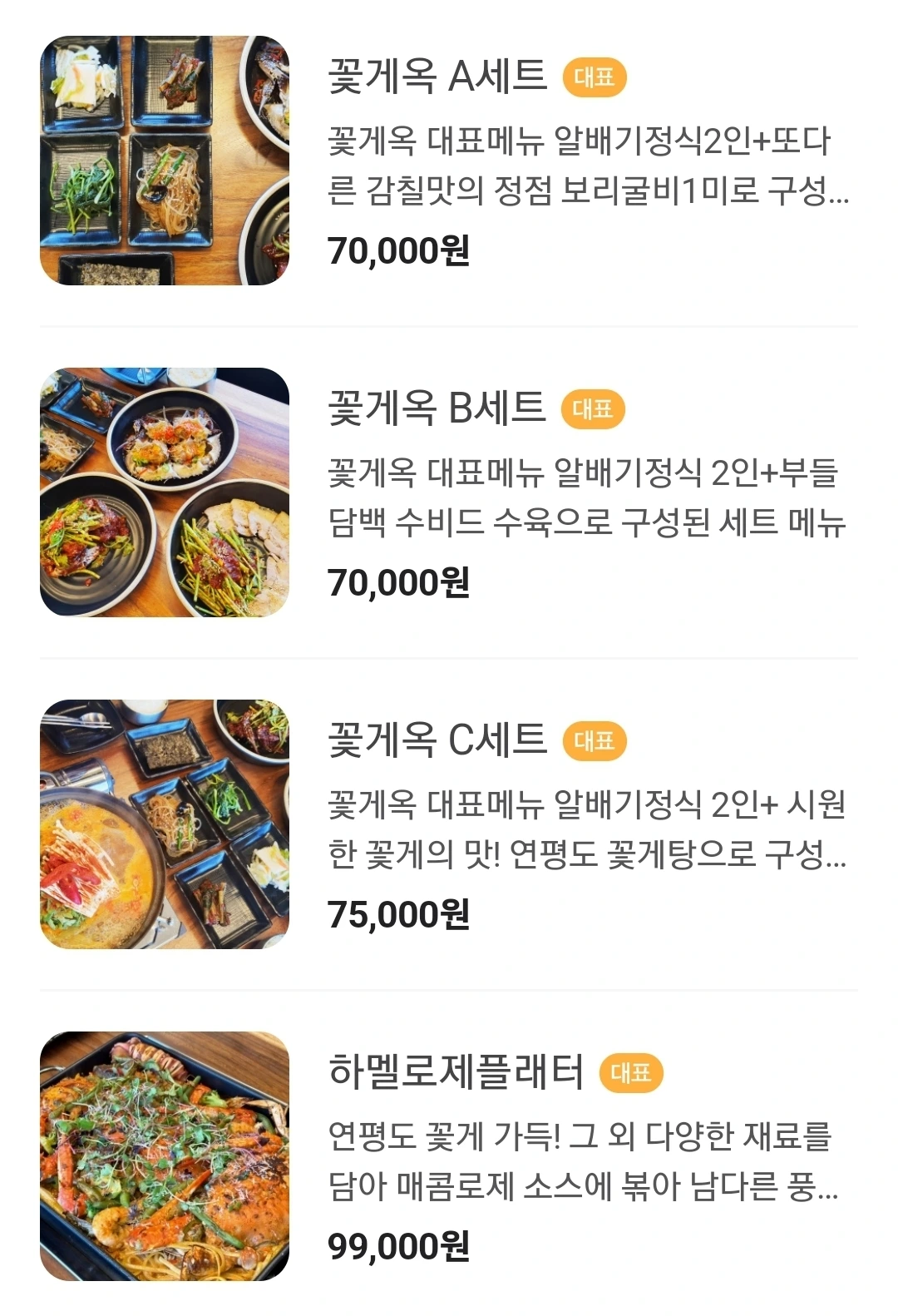View the 꽃게옥 B세트 food photo

click(x=165, y=492)
